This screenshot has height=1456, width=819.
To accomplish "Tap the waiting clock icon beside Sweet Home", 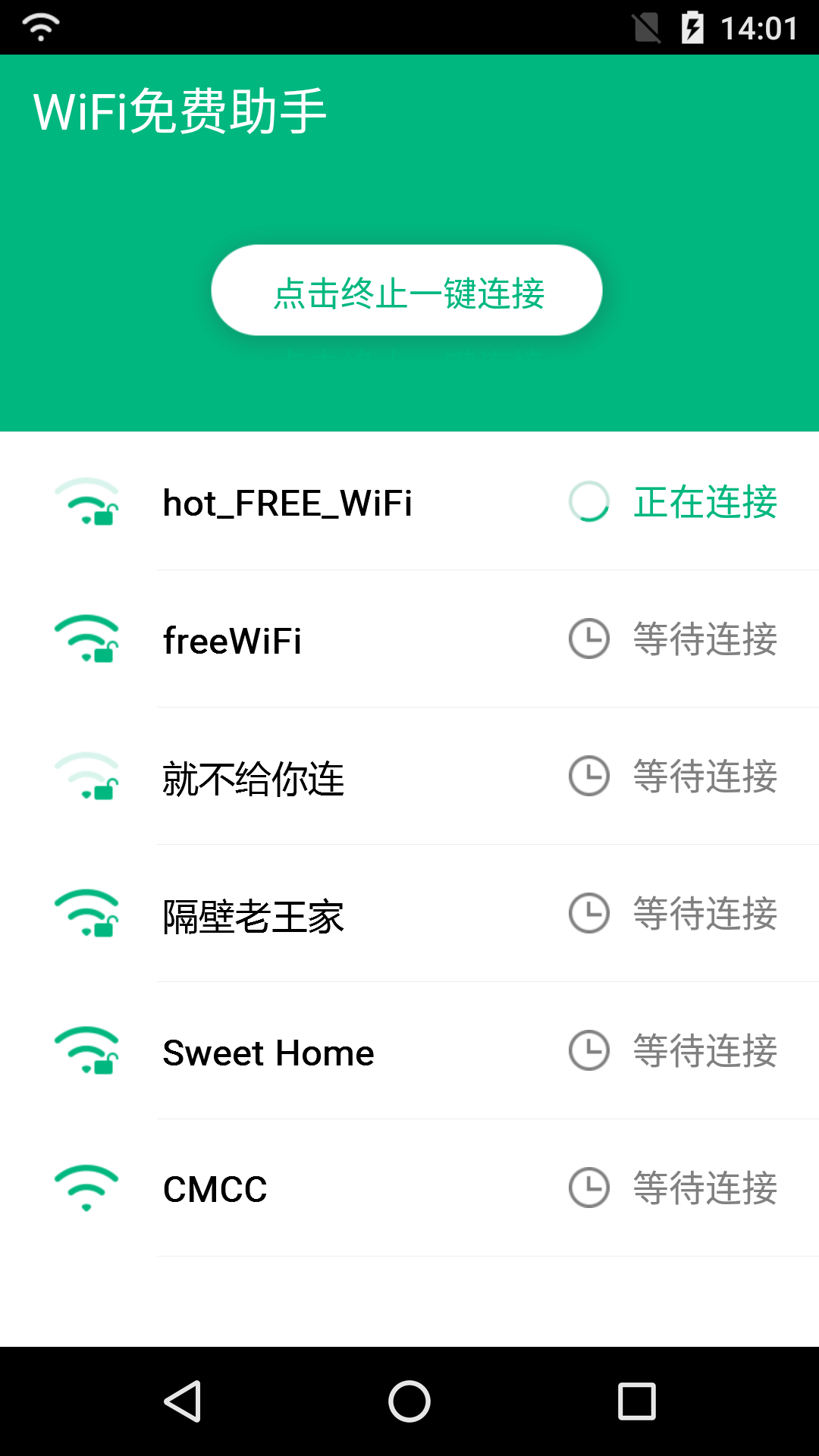I will (x=588, y=1052).
